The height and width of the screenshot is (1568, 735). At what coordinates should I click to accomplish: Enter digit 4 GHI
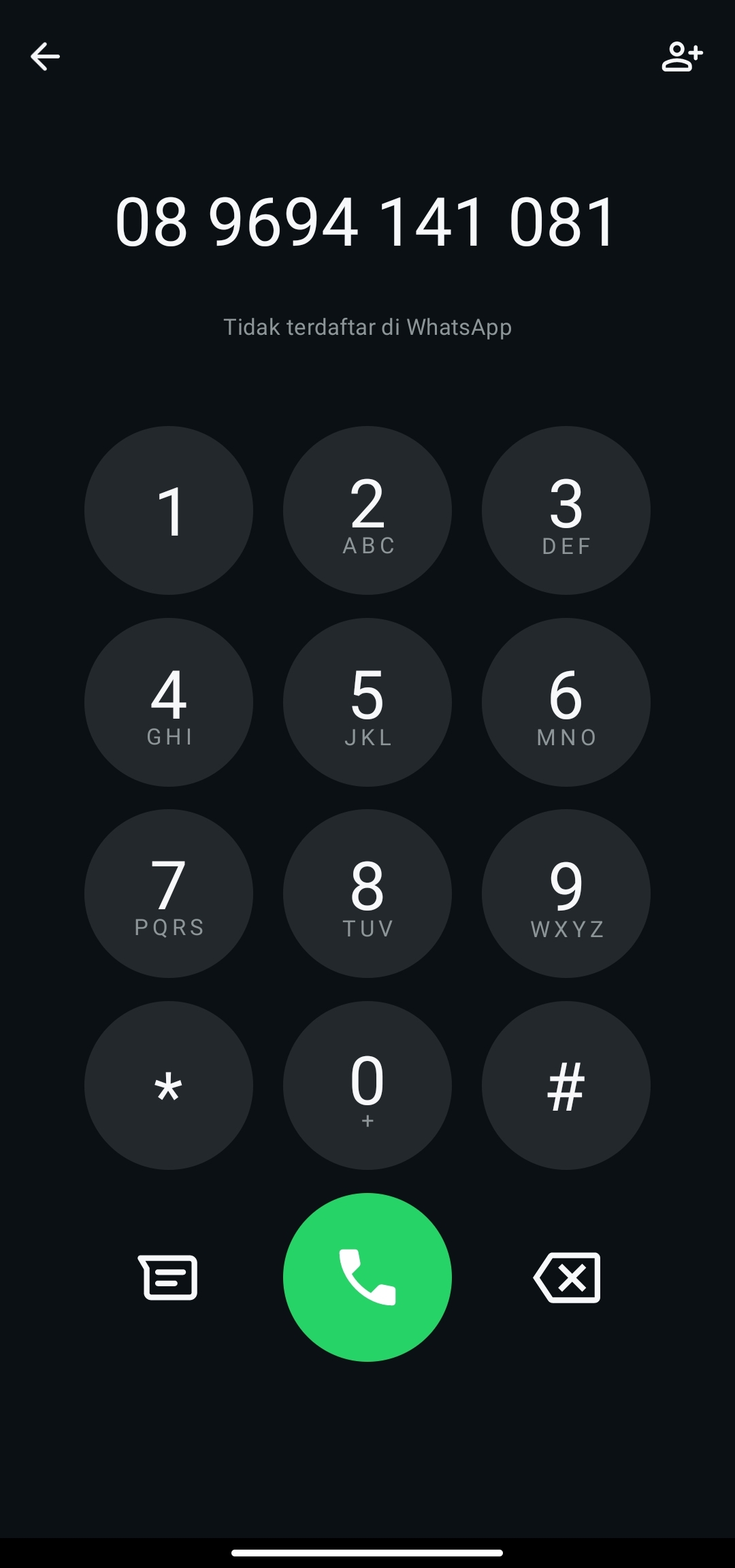pyautogui.click(x=169, y=702)
